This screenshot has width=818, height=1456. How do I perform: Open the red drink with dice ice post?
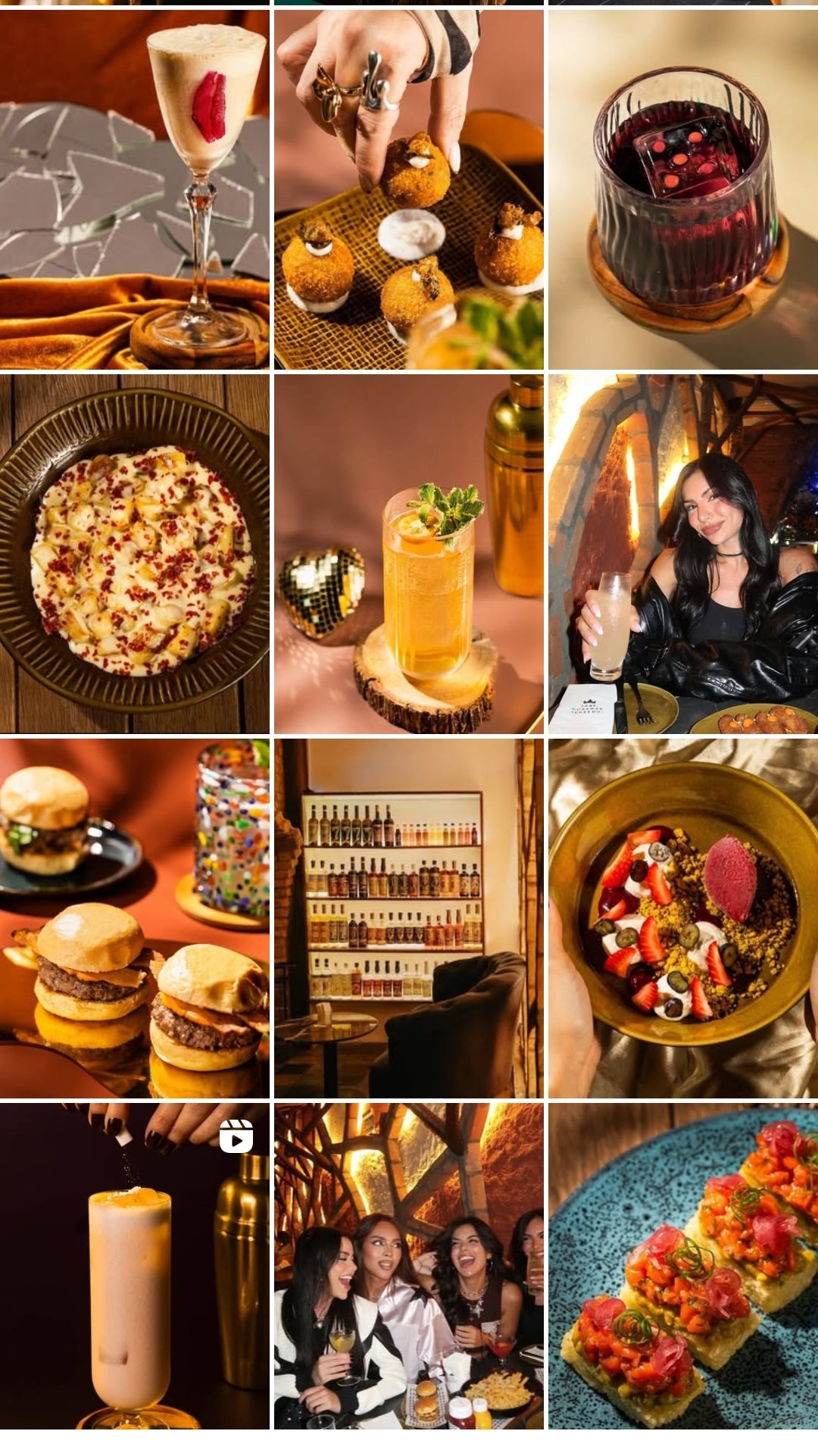683,189
